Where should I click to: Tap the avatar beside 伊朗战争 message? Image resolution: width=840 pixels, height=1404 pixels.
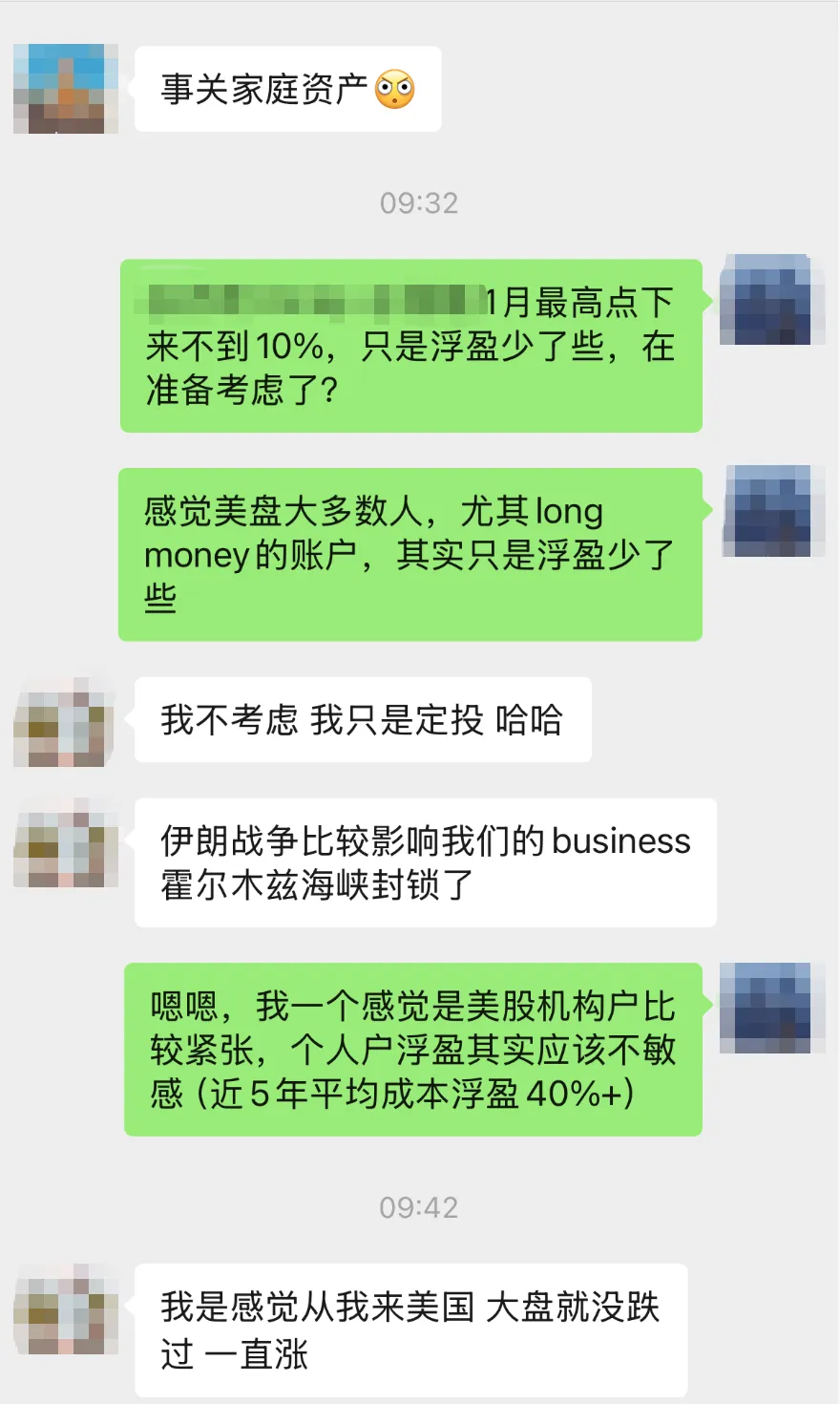coord(65,842)
